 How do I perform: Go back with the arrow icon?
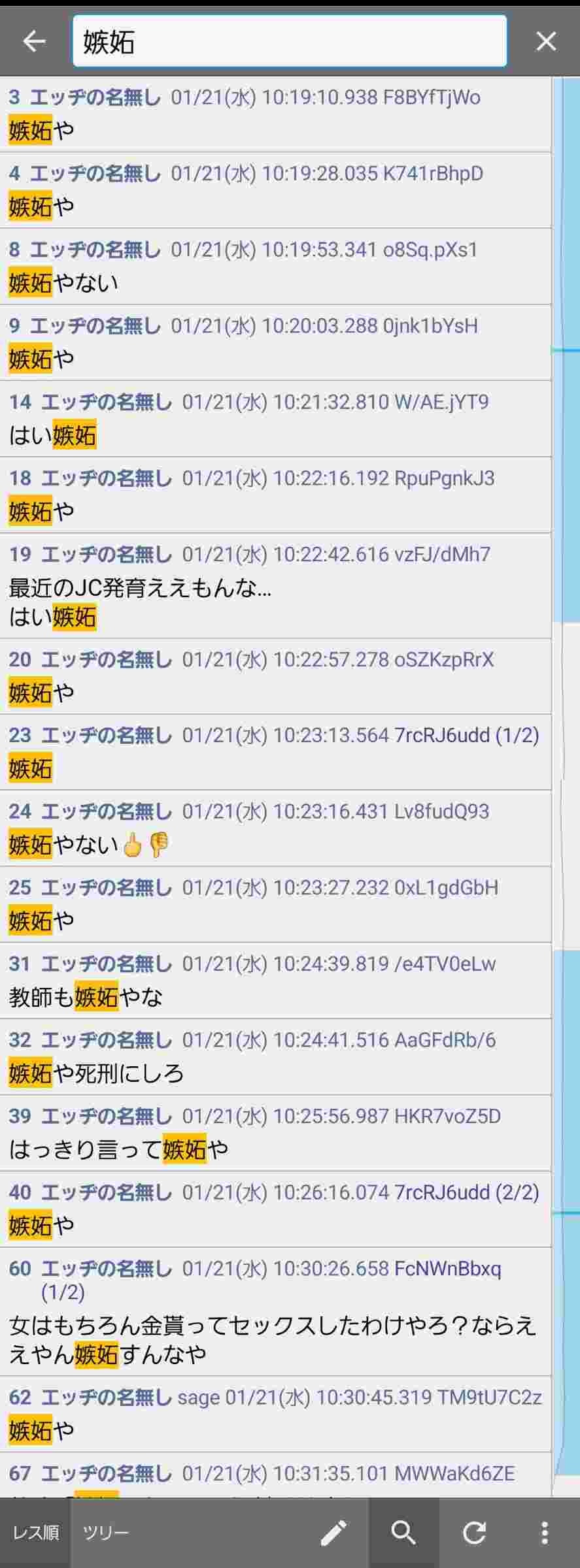click(x=34, y=42)
